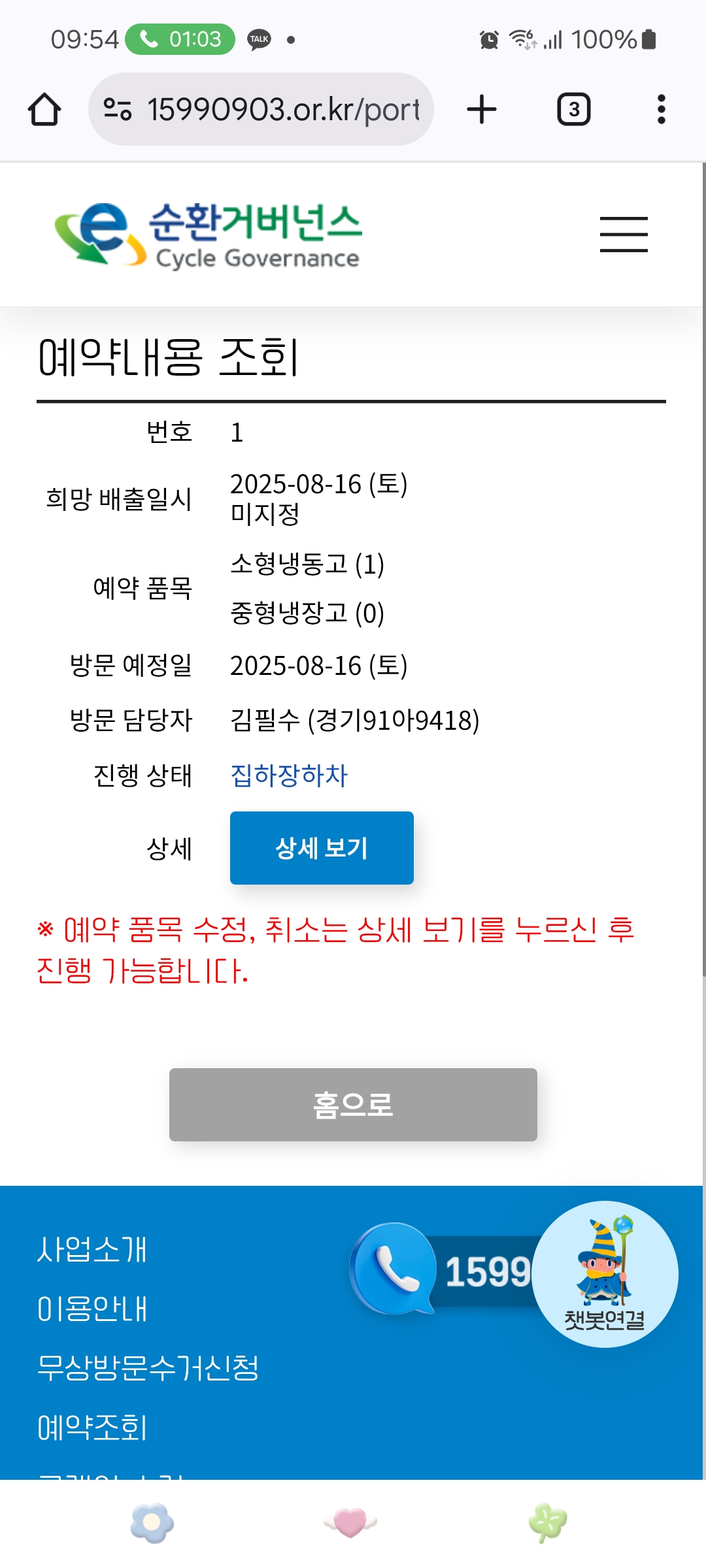
Task: Open the 사업소개 footer link
Action: [x=92, y=1249]
